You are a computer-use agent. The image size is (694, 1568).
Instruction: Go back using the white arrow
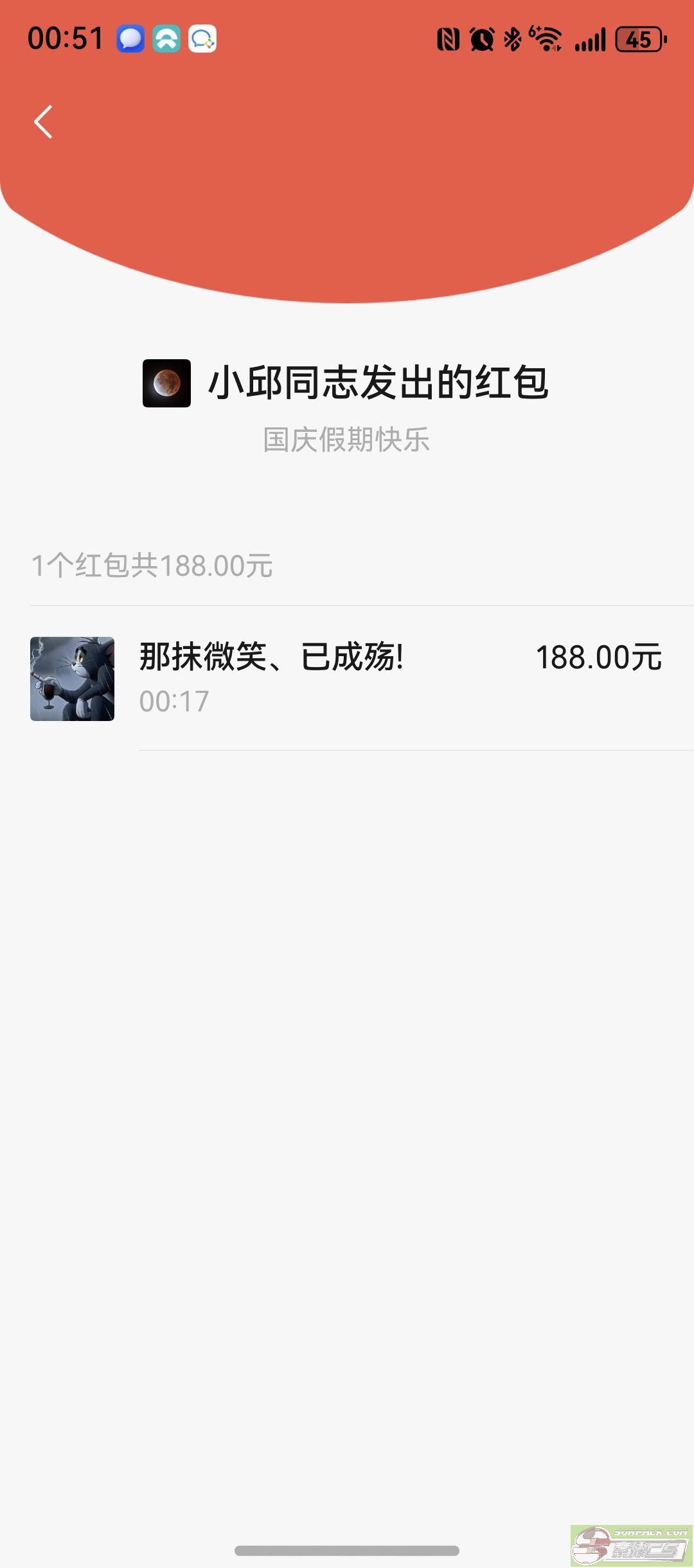[43, 121]
